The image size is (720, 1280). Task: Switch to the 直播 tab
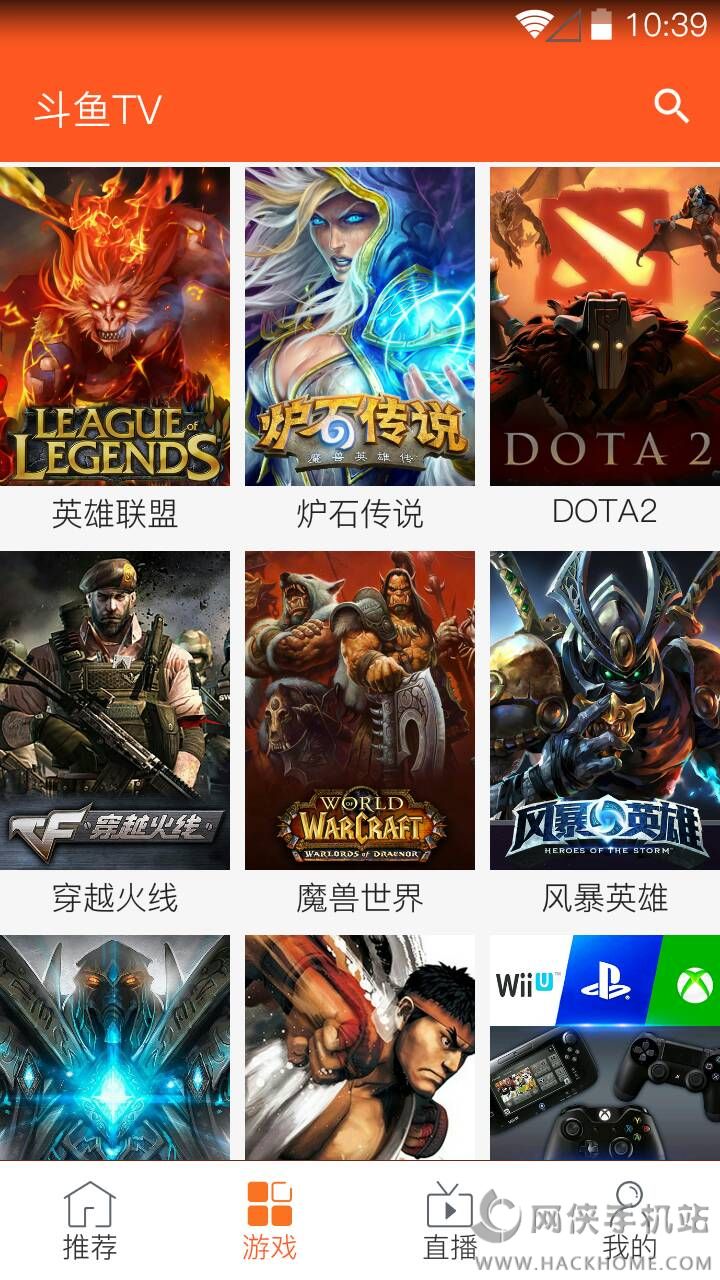coord(450,1220)
